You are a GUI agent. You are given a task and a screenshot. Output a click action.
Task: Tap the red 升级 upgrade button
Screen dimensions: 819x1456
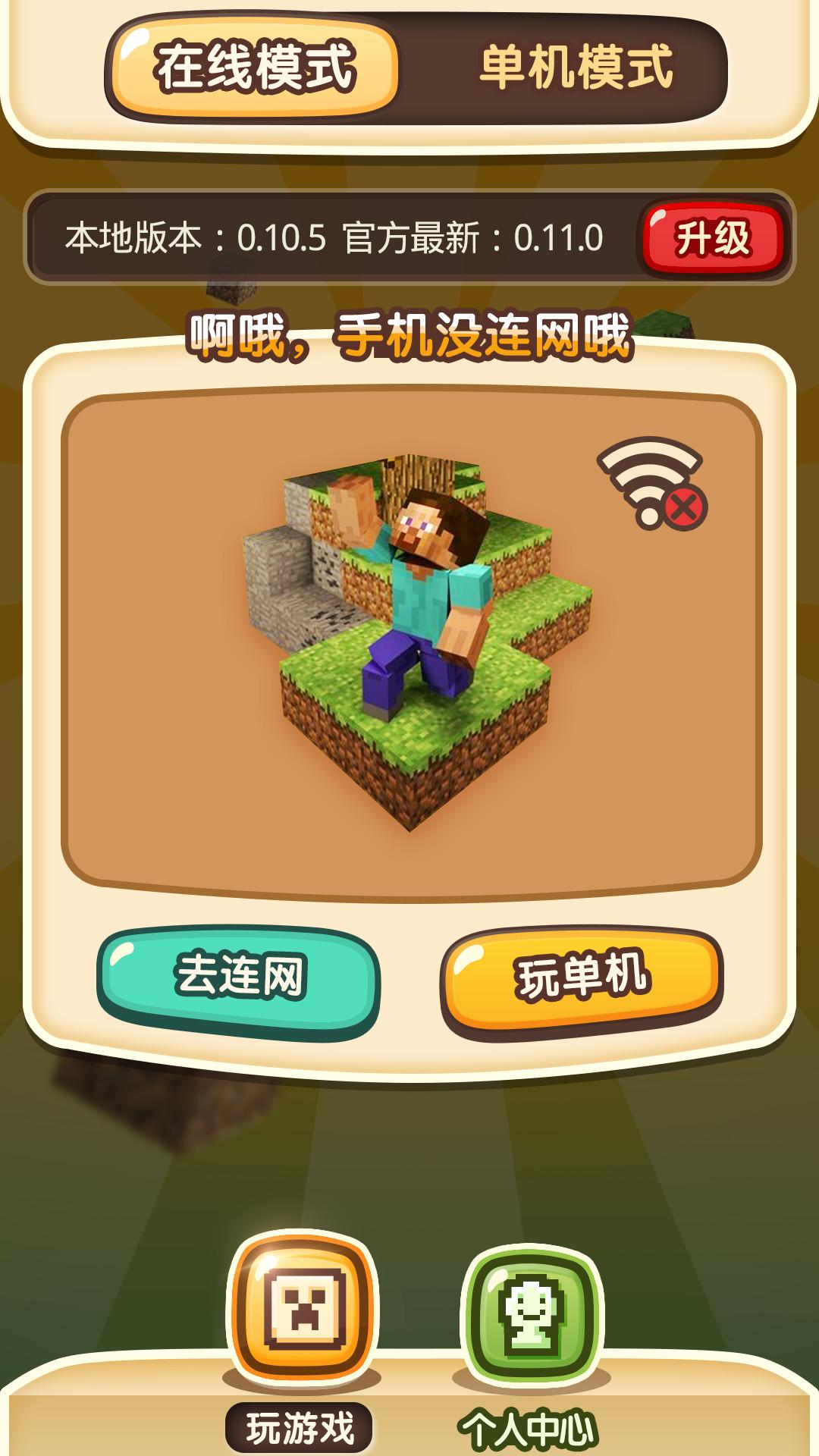tap(713, 238)
